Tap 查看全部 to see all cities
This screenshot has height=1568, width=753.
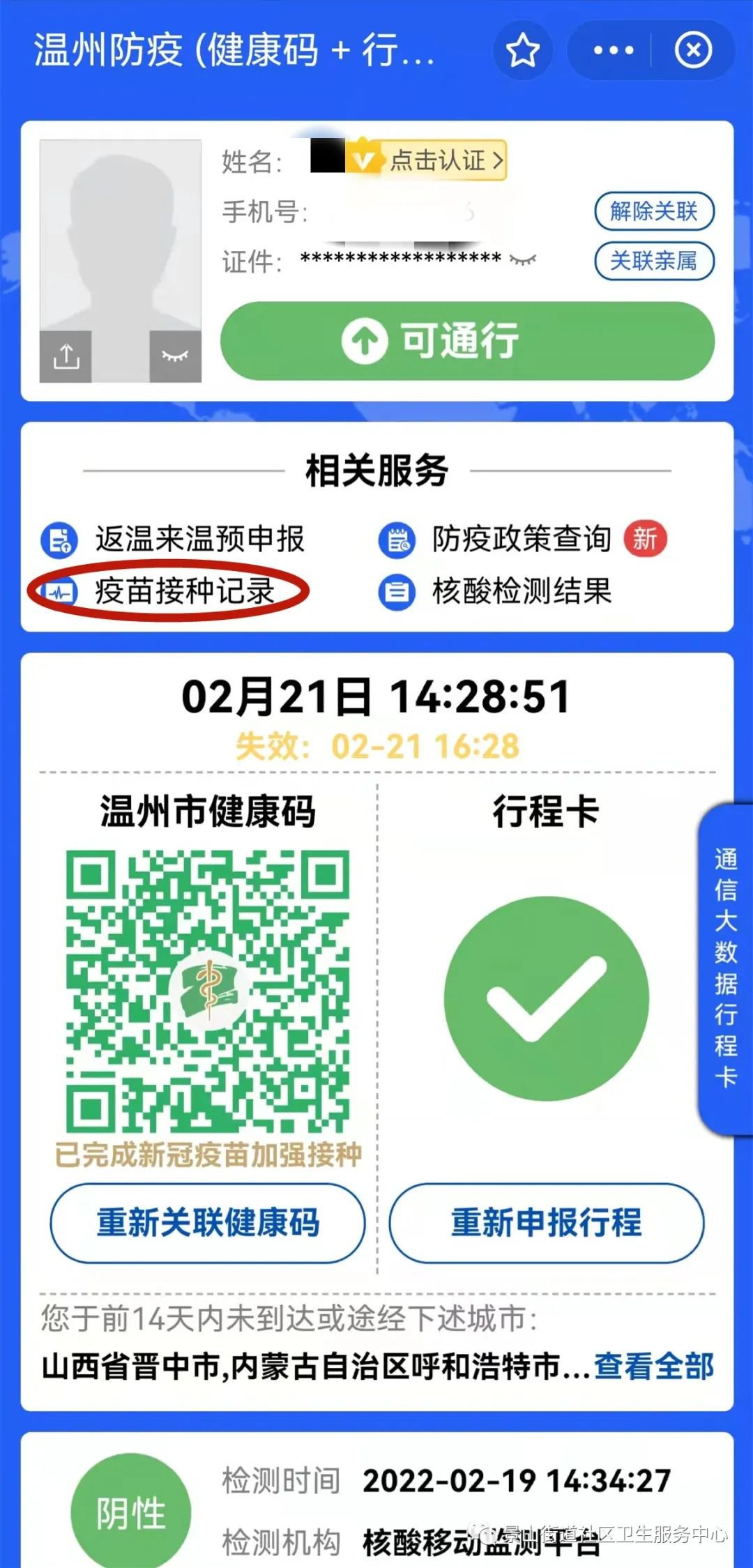[x=653, y=1367]
